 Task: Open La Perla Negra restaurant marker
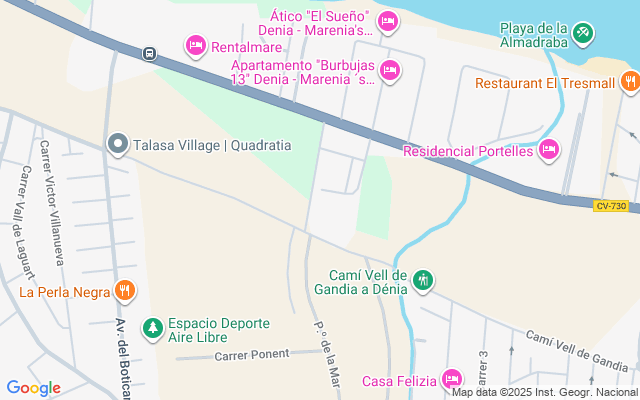pyautogui.click(x=125, y=291)
